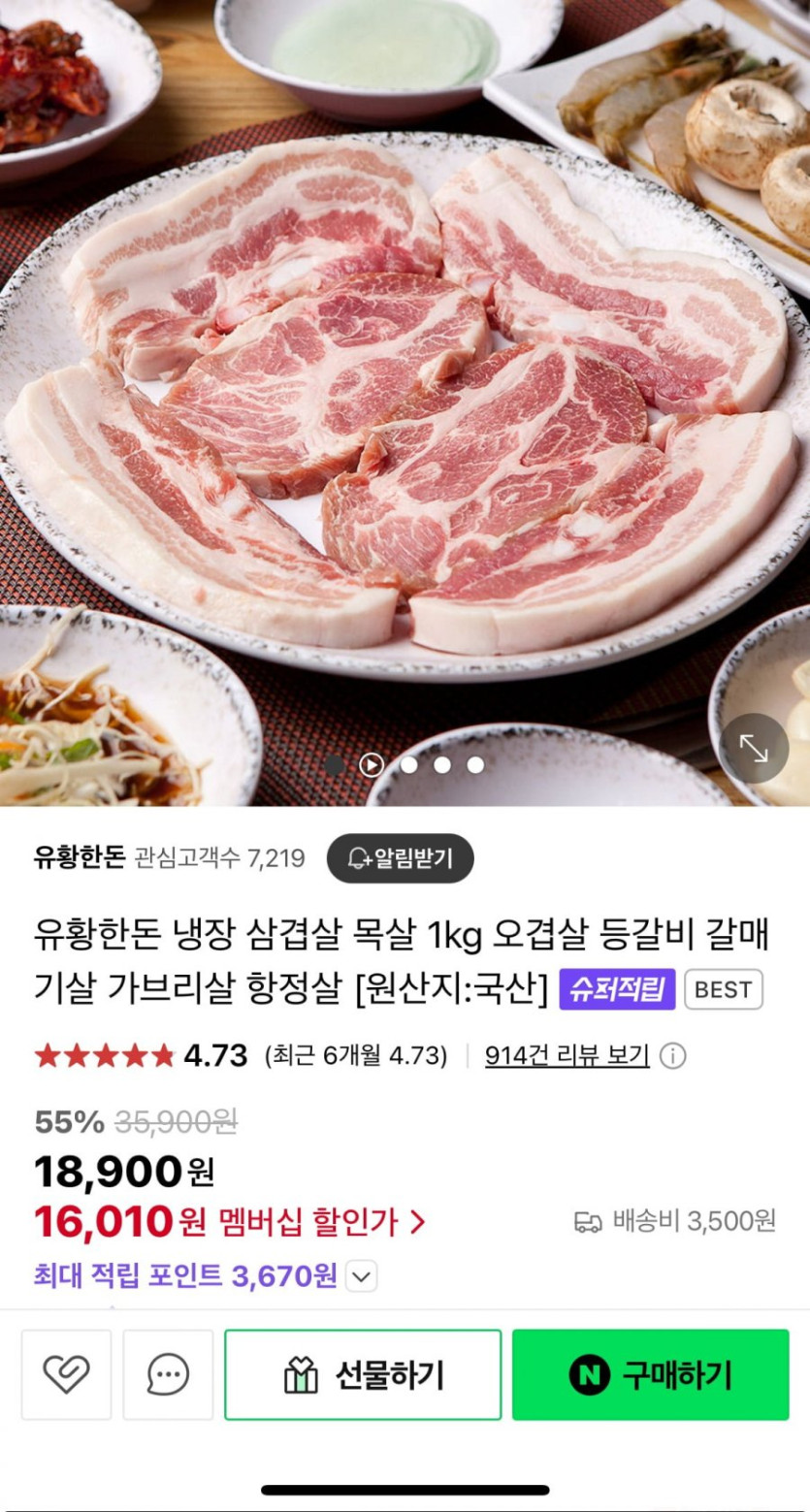Expand the 최대 적립 포인트 dropdown
The image size is (810, 1512).
coord(361,1276)
